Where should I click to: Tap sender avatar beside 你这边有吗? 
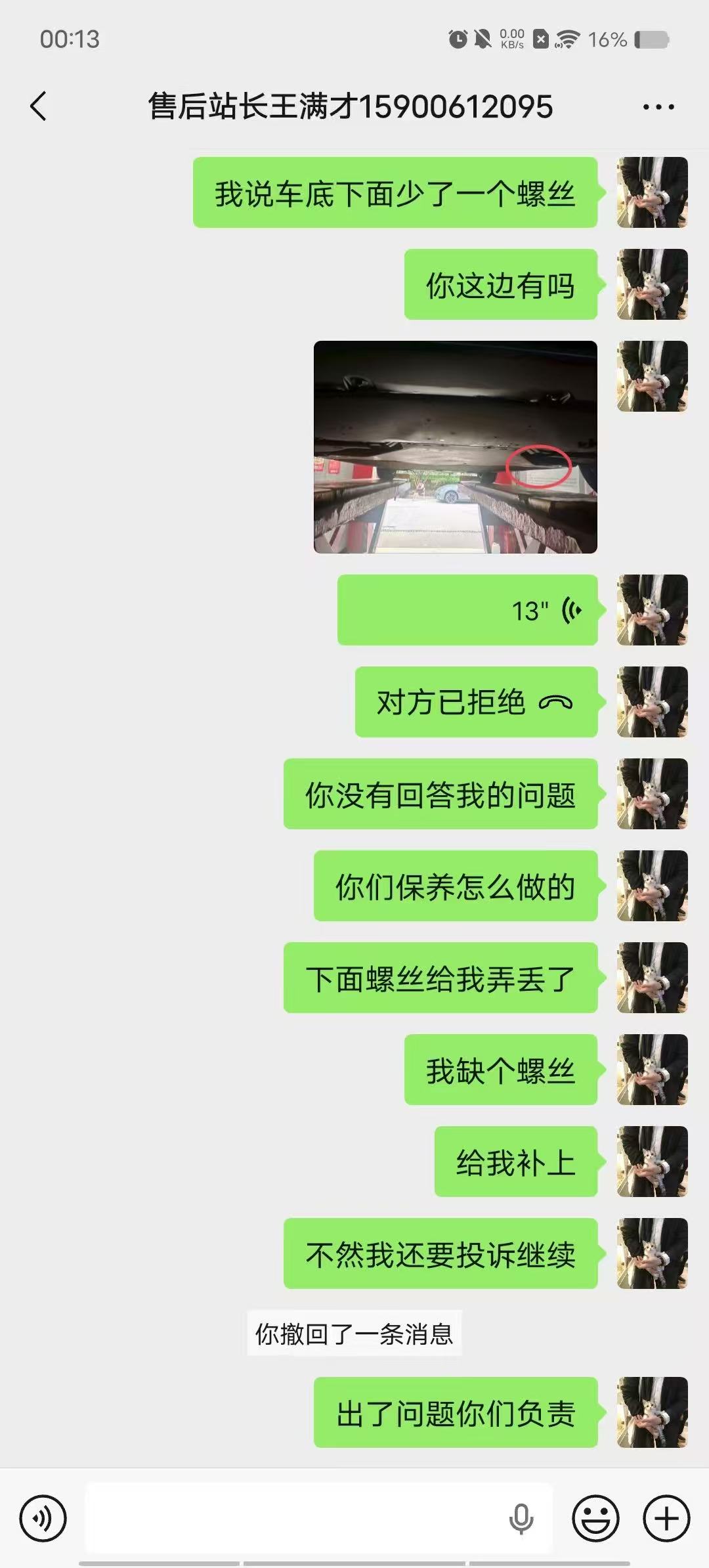coord(652,284)
